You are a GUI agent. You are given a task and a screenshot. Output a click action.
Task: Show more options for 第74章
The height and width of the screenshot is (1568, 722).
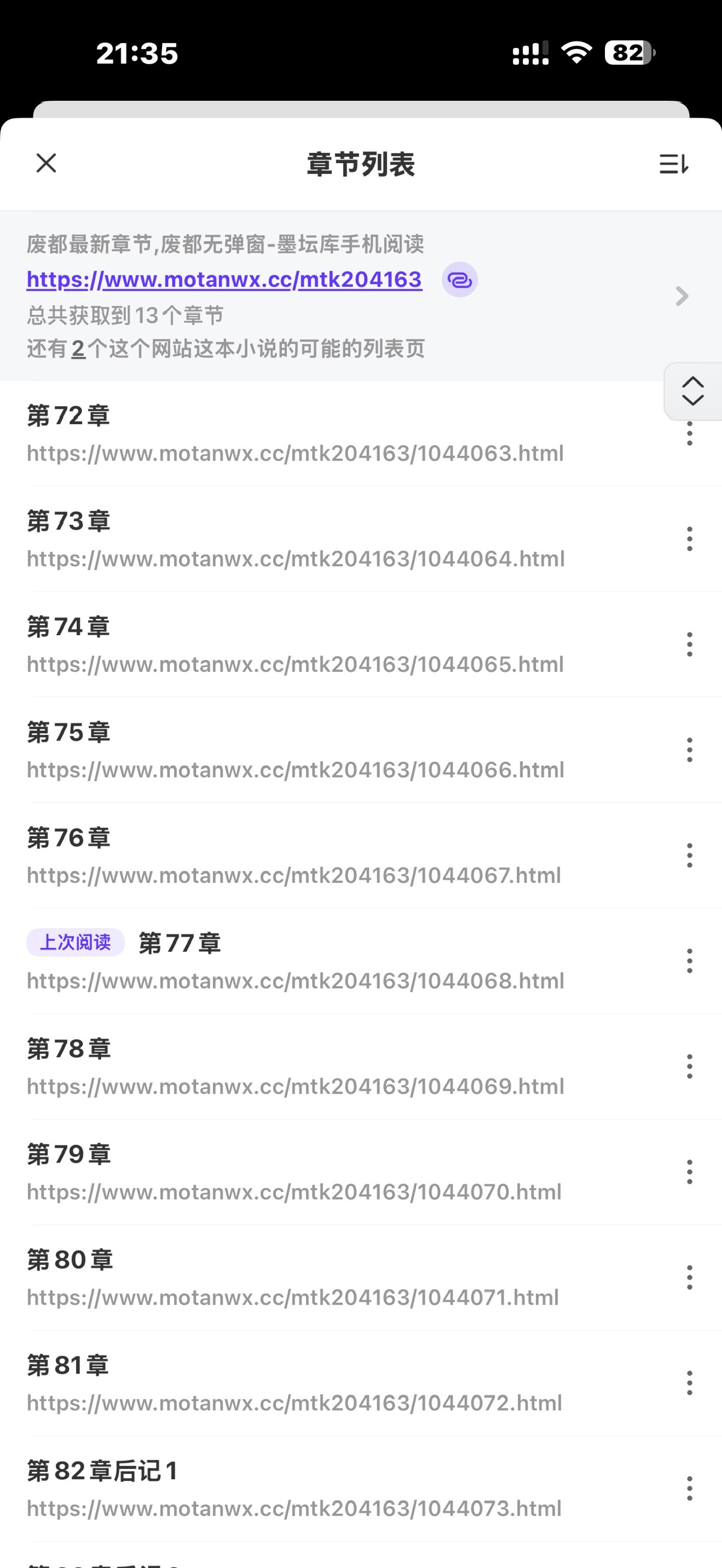coord(689,645)
